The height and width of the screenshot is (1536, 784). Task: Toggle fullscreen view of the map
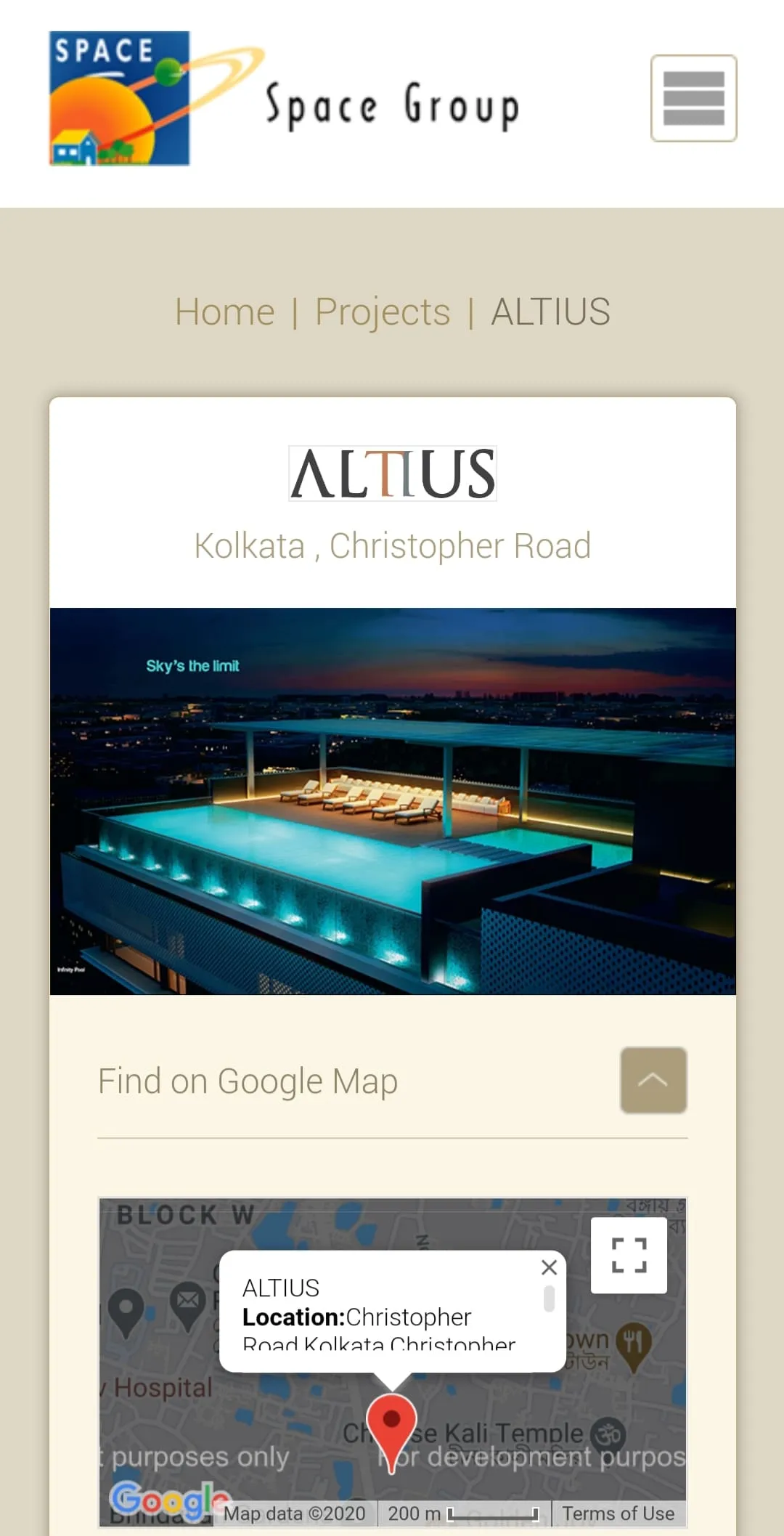(x=629, y=1255)
